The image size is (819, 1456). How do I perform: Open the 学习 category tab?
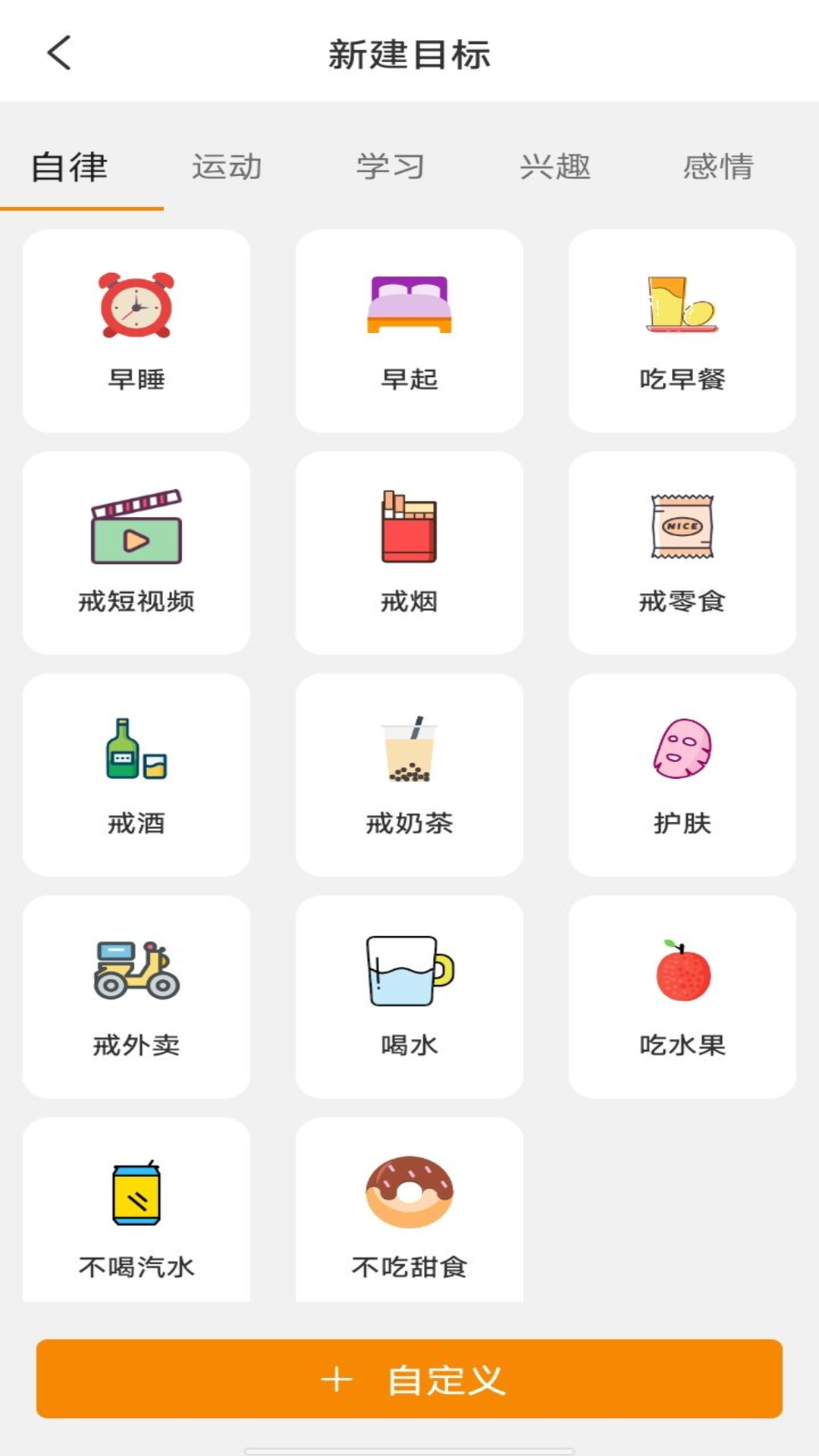[x=391, y=168]
